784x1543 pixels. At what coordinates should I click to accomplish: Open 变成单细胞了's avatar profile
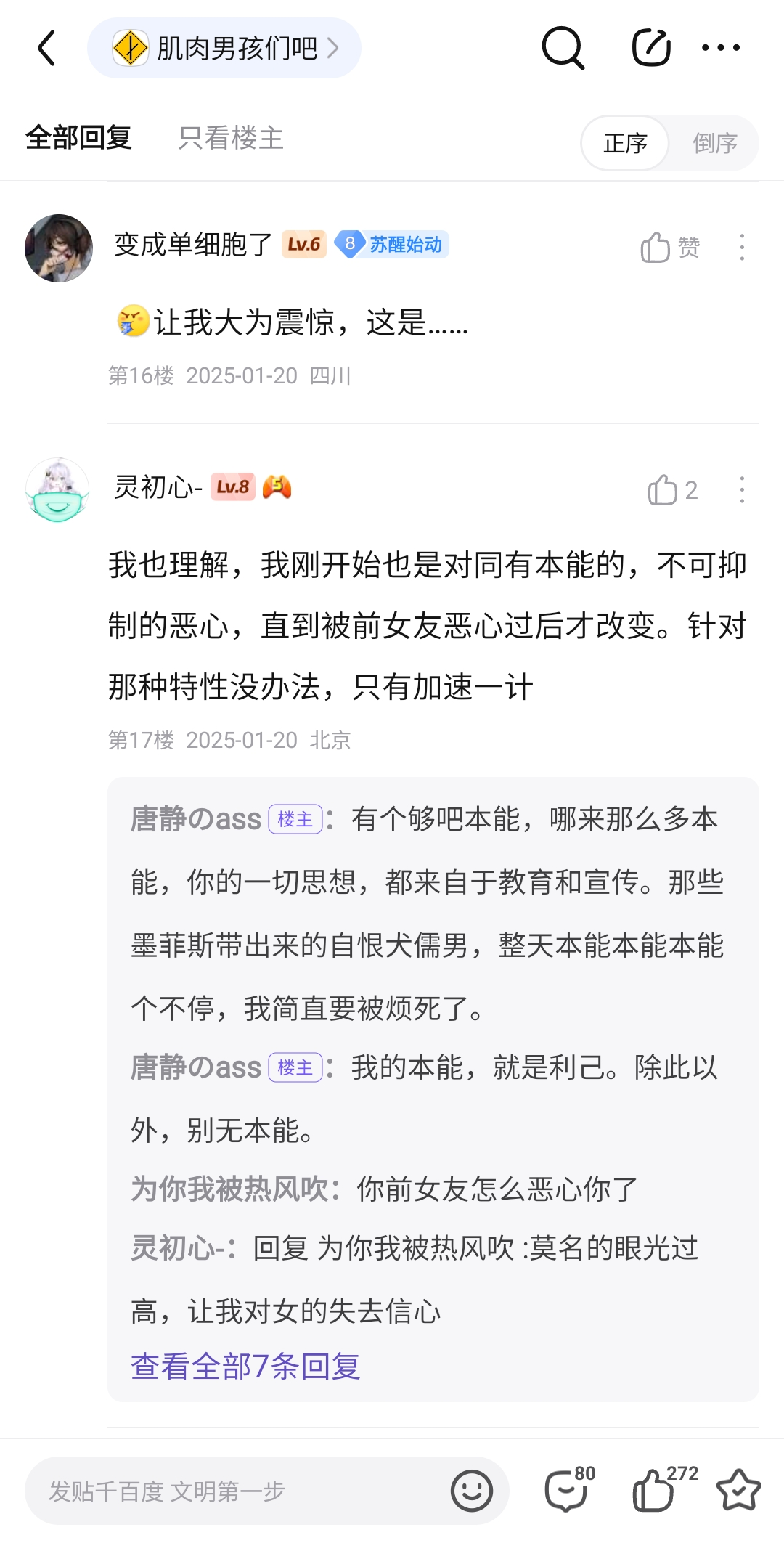59,248
